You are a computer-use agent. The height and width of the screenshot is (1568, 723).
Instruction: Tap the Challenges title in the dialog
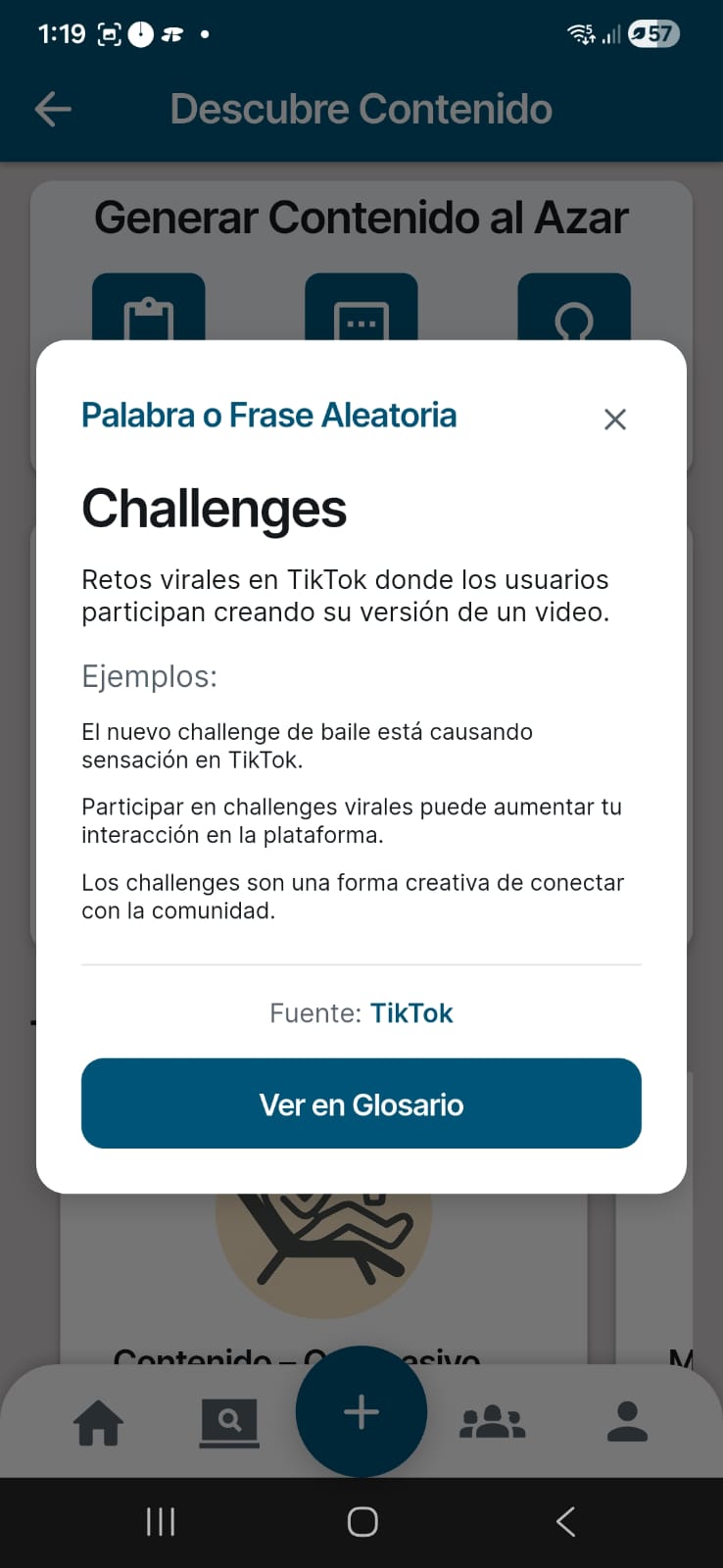tap(215, 508)
